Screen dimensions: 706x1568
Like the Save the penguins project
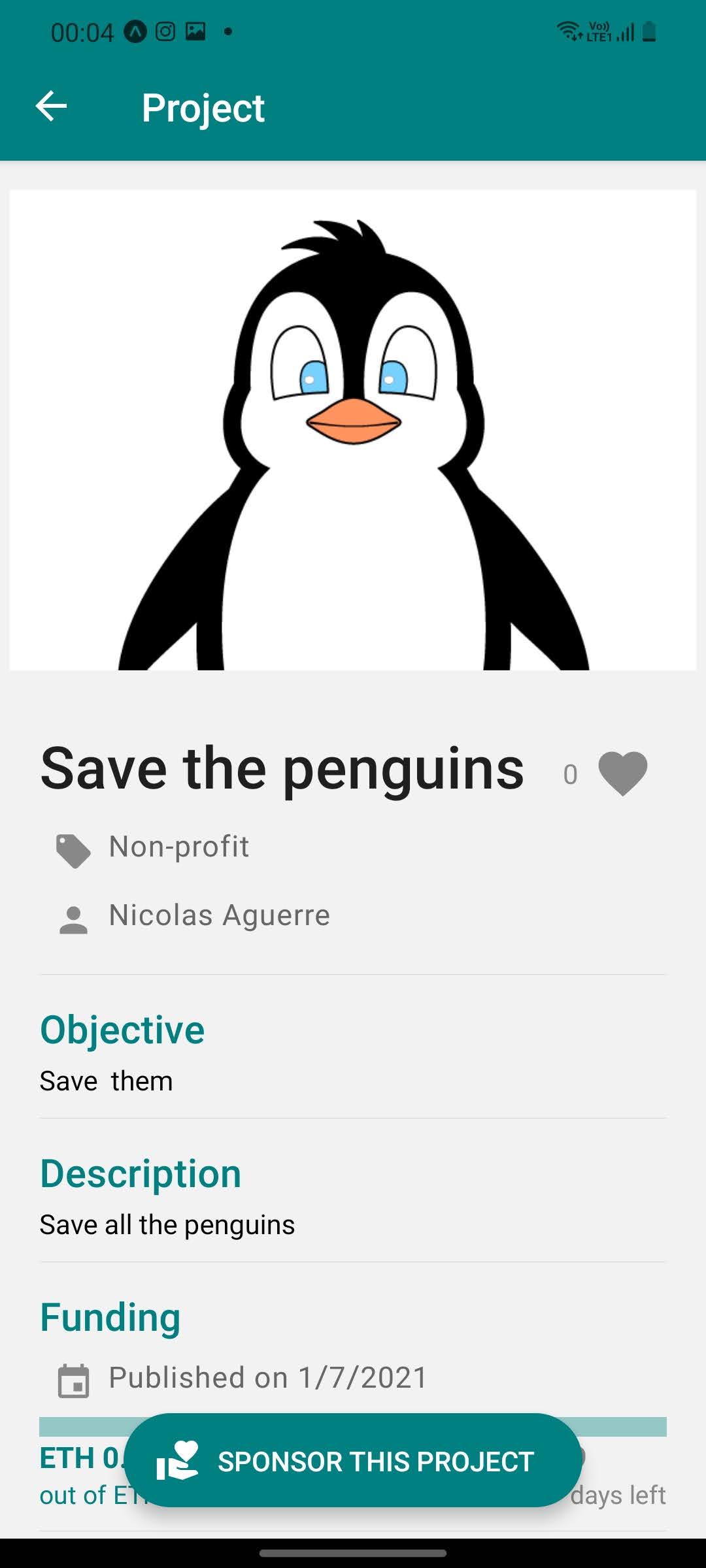click(x=622, y=774)
